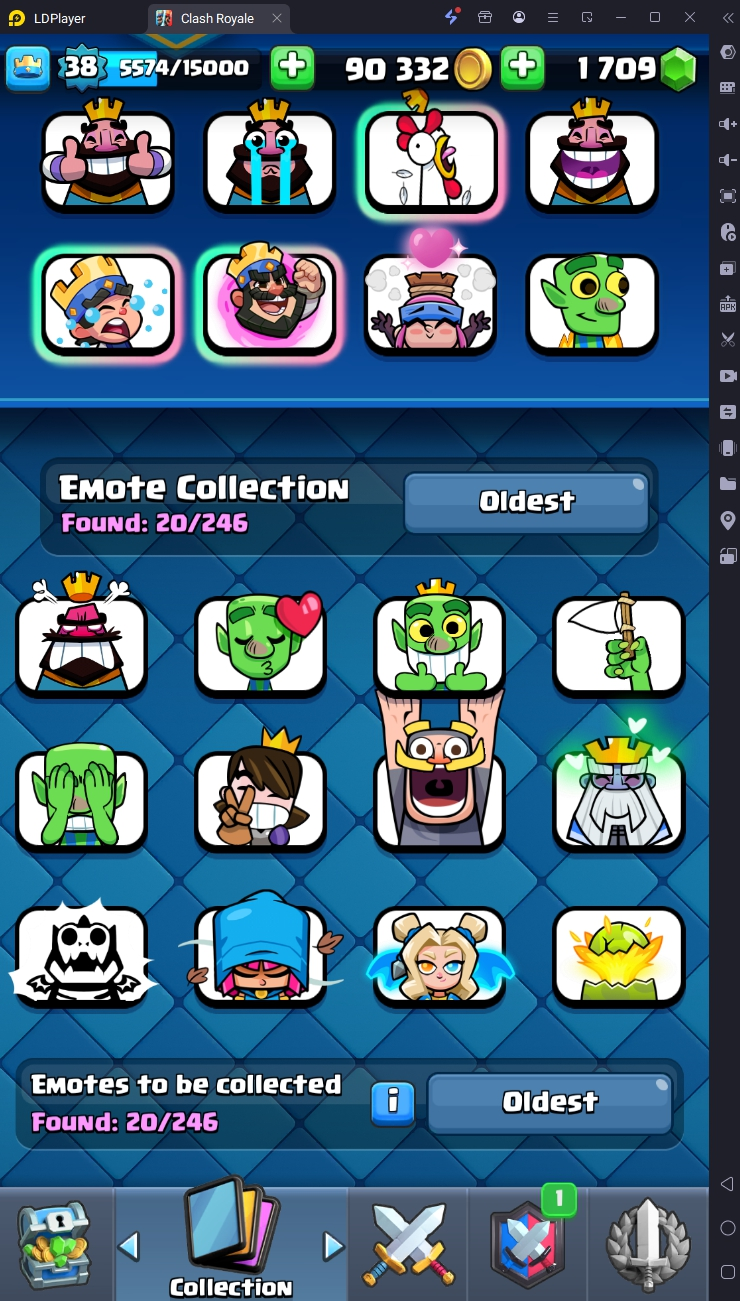The width and height of the screenshot is (740, 1301).
Task: Open the Clan tab with shield badge
Action: (x=527, y=1244)
